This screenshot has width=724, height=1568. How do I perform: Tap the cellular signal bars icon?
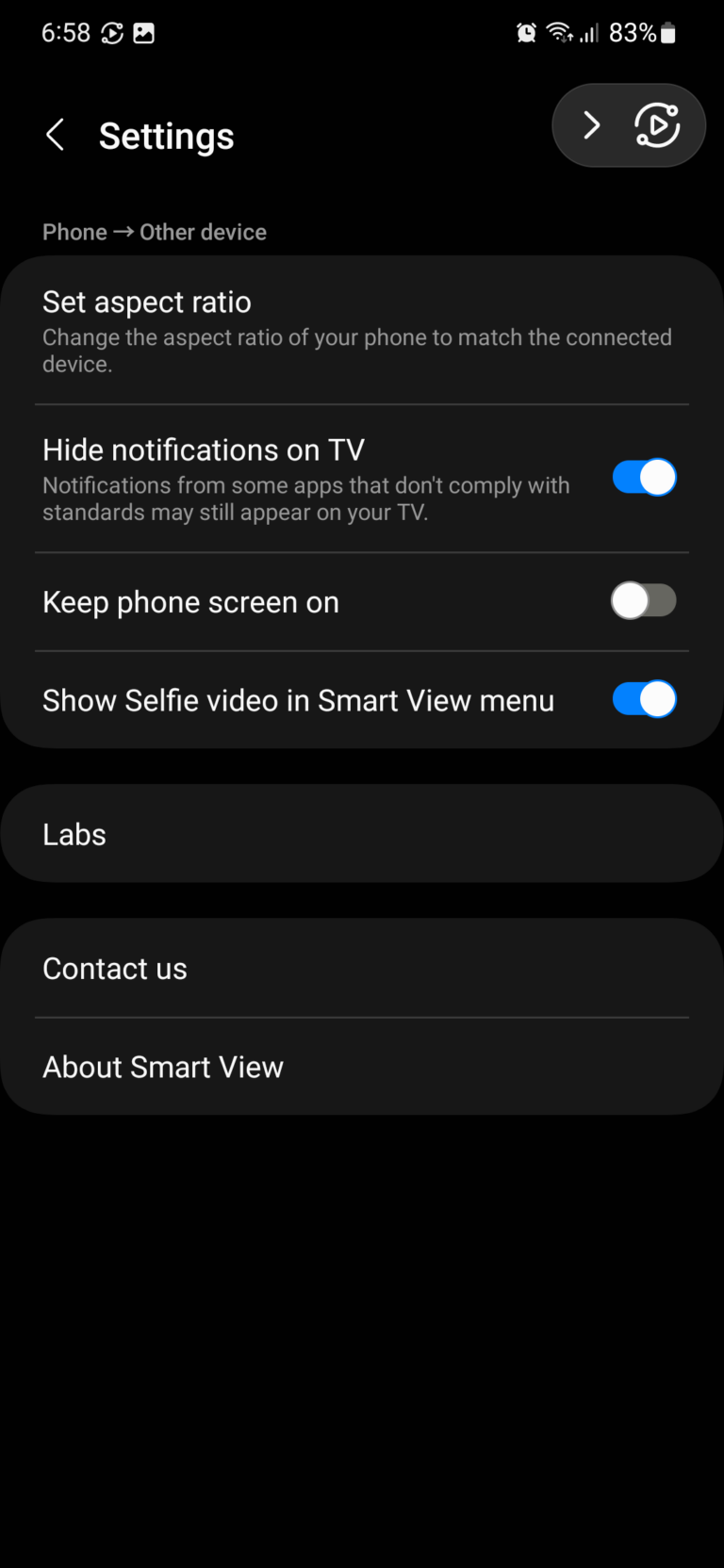[589, 32]
